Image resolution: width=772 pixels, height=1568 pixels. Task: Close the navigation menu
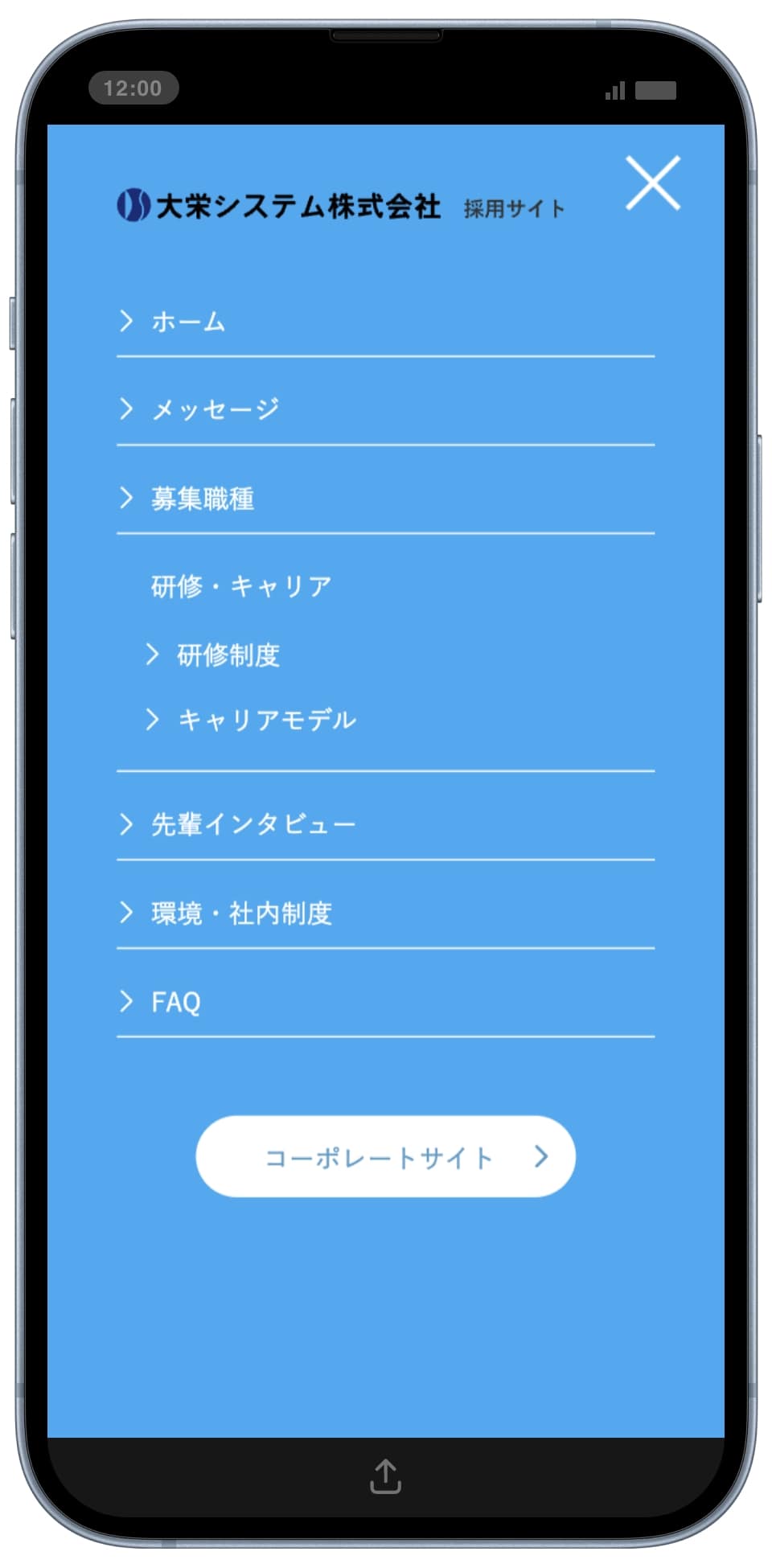coord(652,183)
